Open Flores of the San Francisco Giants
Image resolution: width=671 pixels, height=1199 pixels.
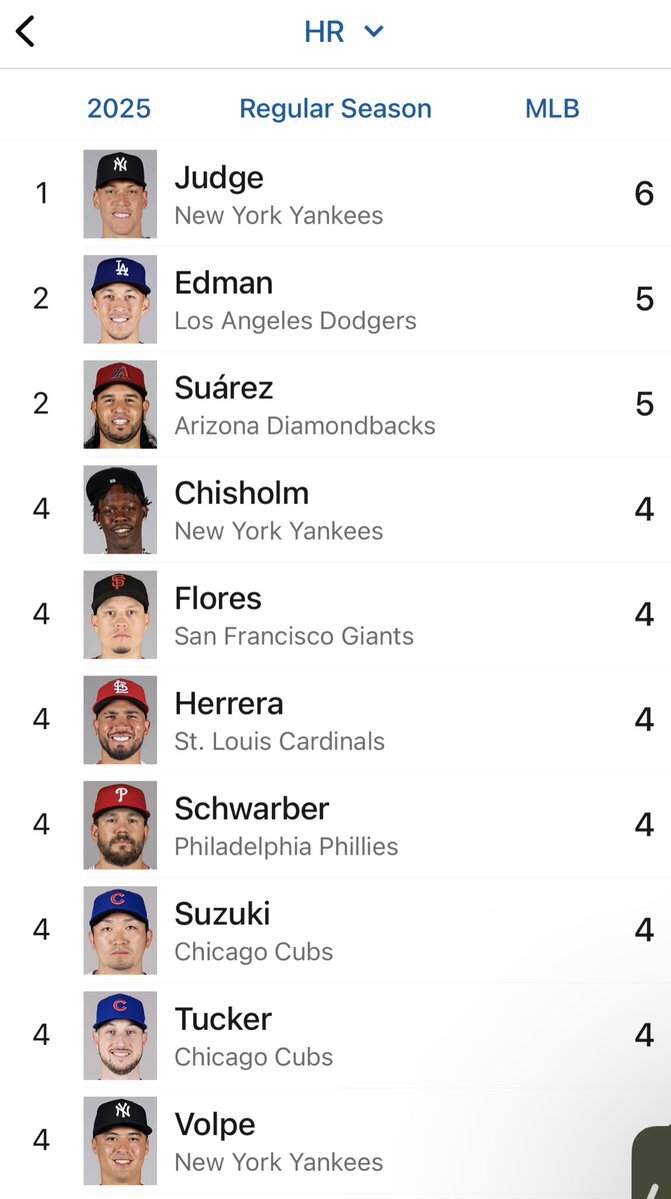335,615
